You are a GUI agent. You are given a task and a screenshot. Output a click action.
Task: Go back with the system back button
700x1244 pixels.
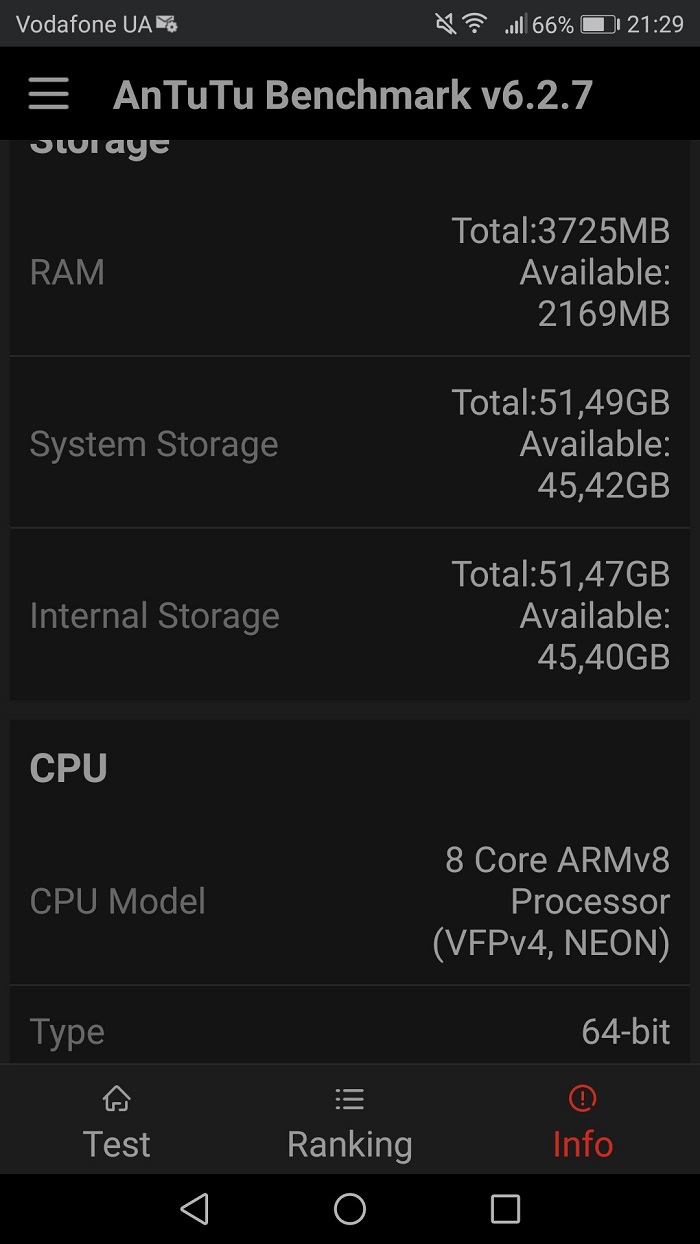point(195,1209)
